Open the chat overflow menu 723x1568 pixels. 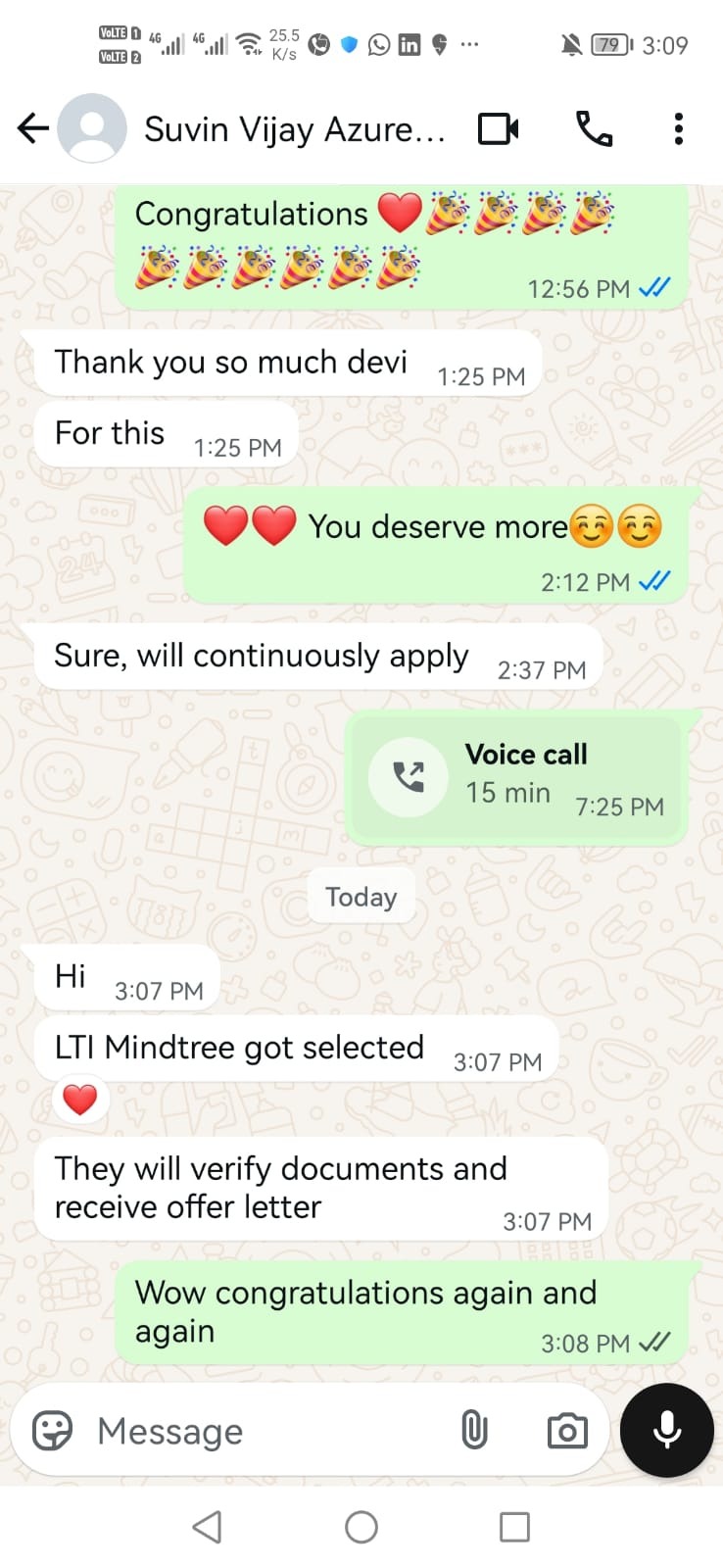coord(678,128)
